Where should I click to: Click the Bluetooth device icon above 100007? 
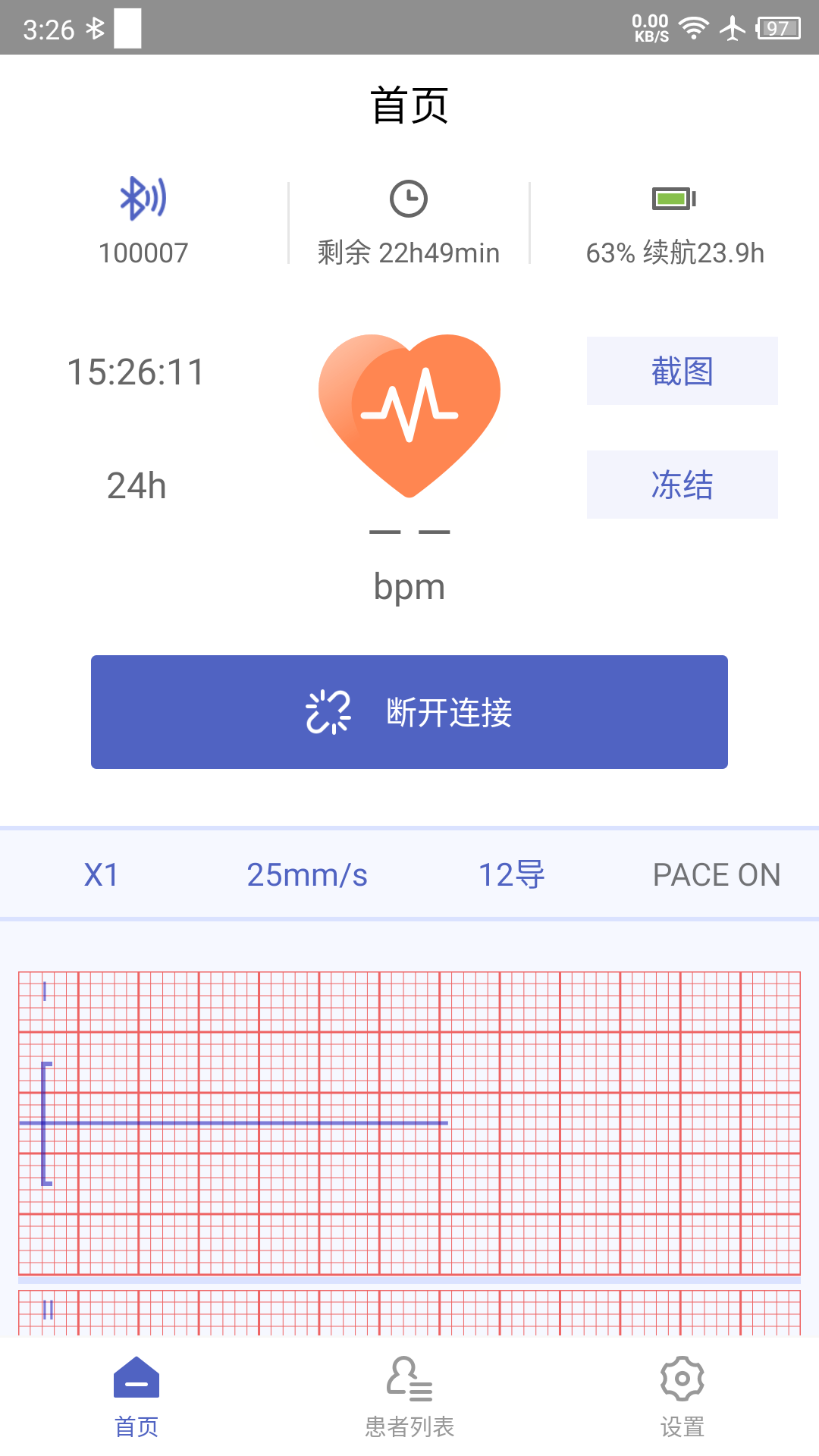point(144,199)
